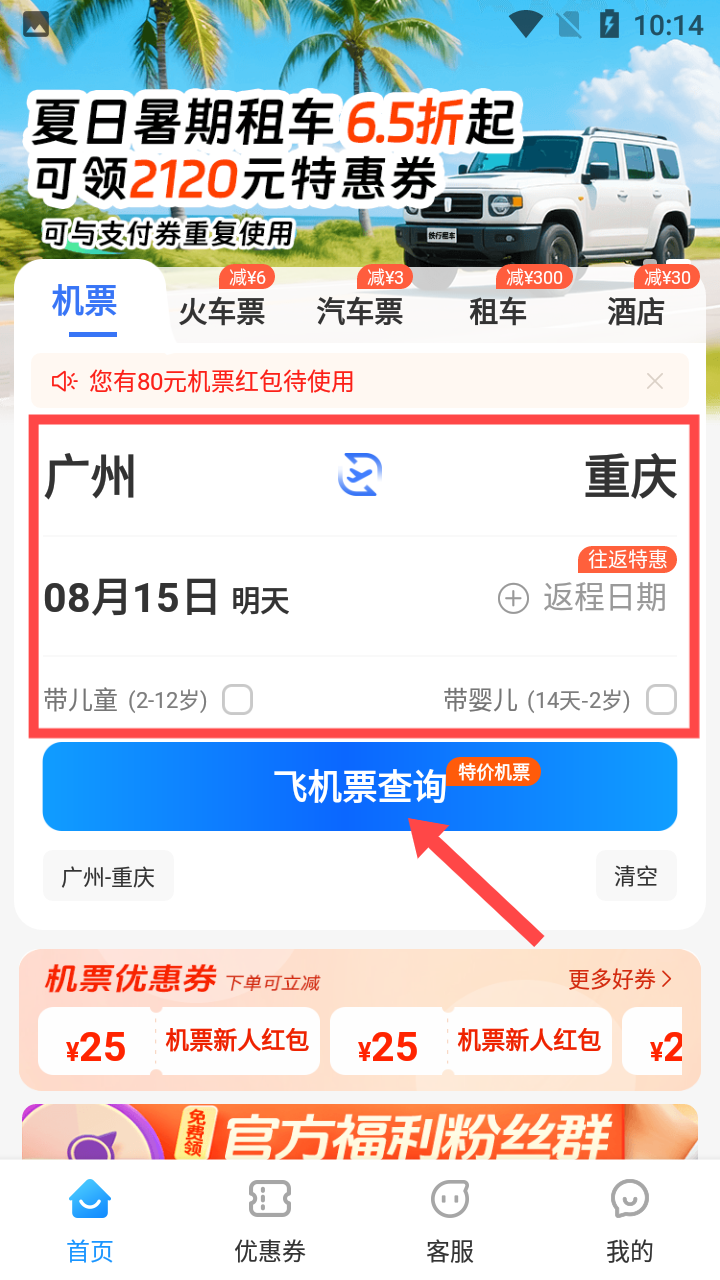Image resolution: width=720 pixels, height=1280 pixels.
Task: Open the 租车 tab
Action: [498, 311]
